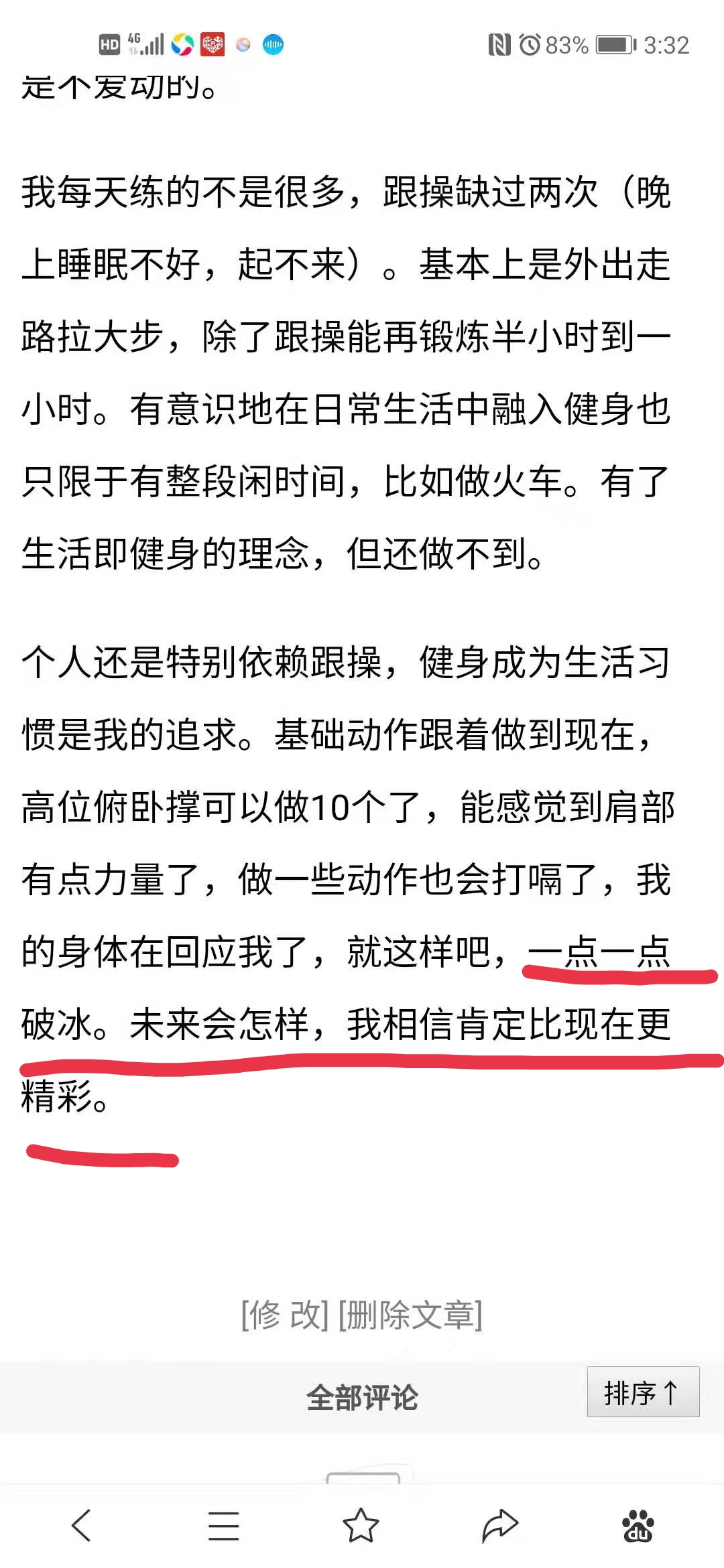This screenshot has height=1568, width=724.
Task: Tap the 修改 link to edit the article
Action: 285,1315
